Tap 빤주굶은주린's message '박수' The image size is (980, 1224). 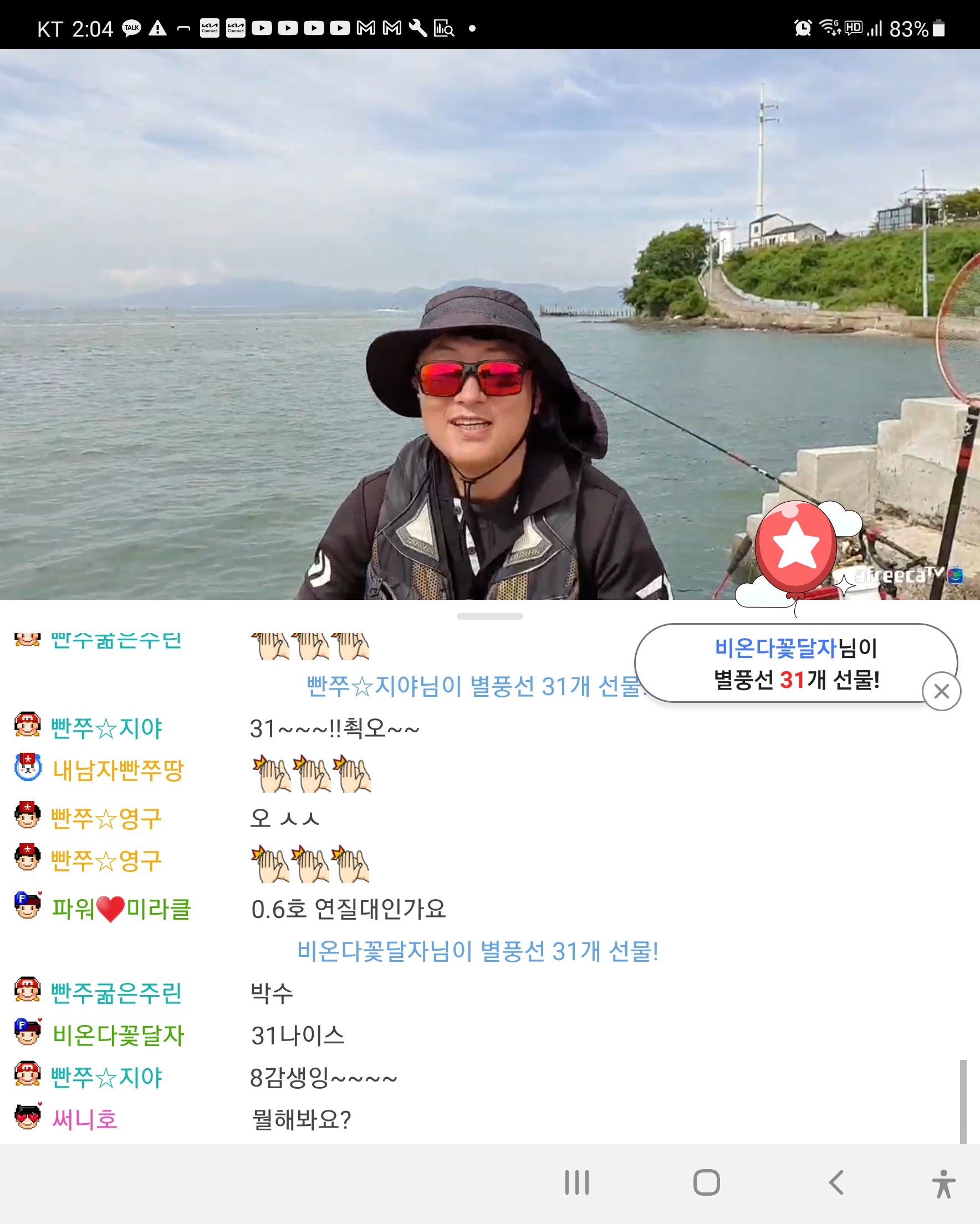click(272, 993)
